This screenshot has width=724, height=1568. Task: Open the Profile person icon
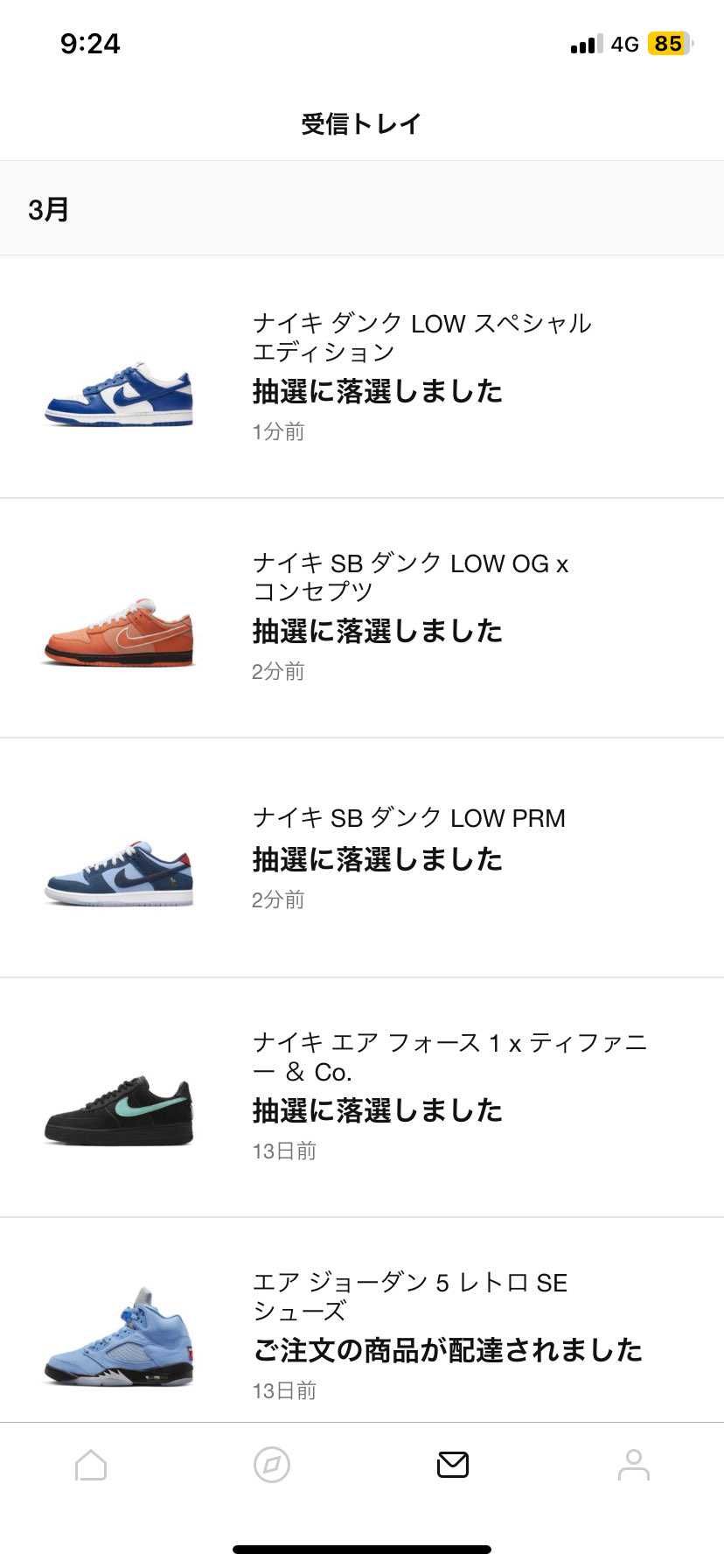pos(633,1465)
